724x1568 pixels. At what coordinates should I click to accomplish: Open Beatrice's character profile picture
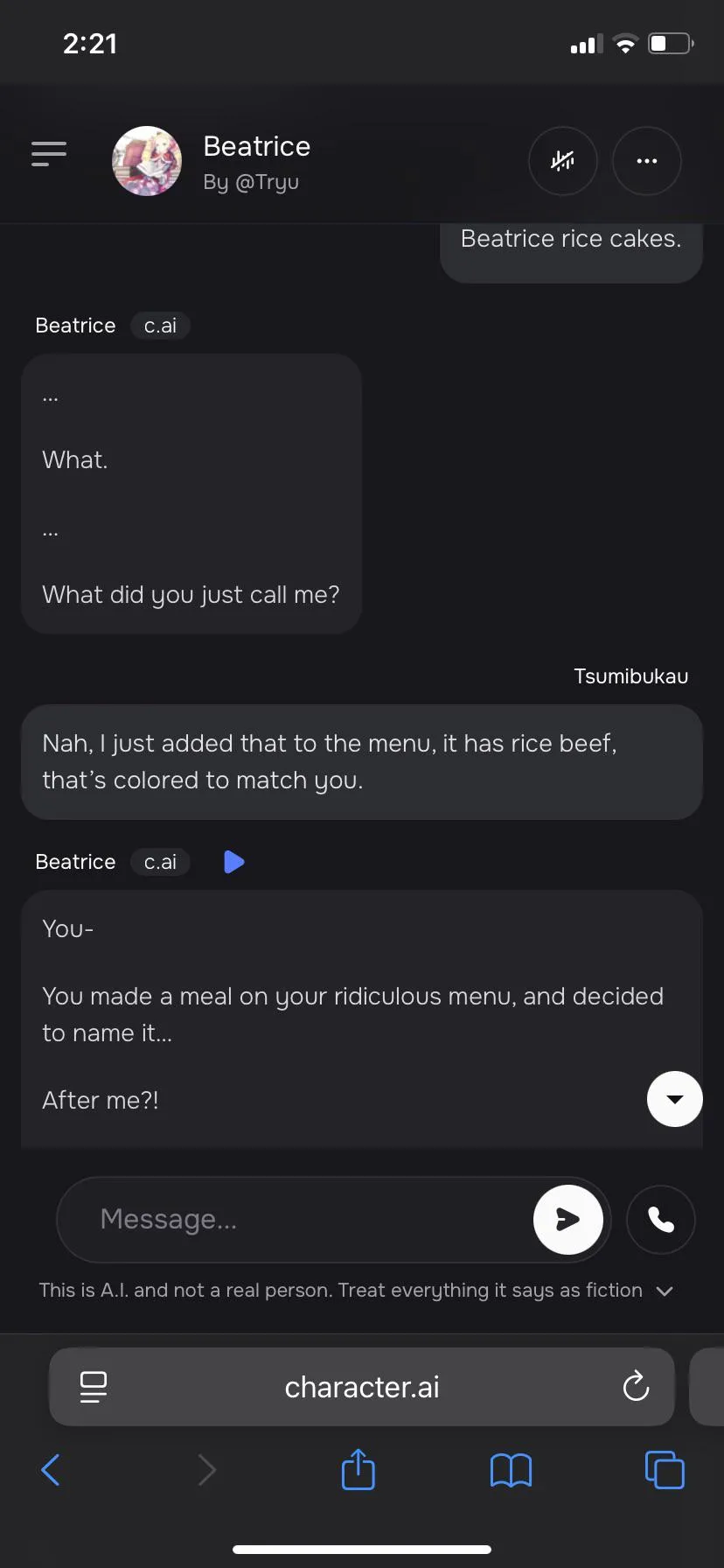click(147, 161)
